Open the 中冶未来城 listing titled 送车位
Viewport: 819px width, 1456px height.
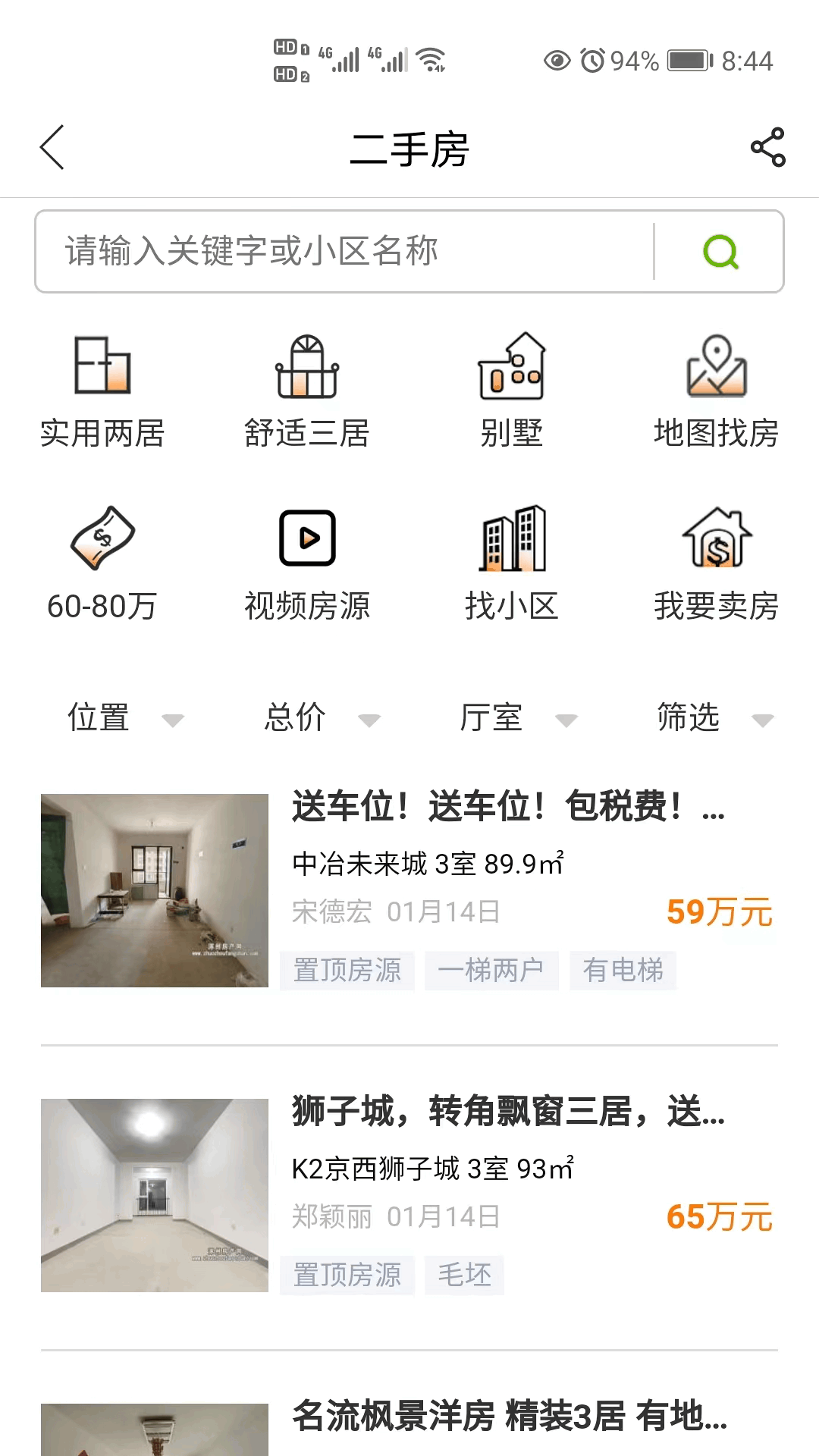tap(508, 808)
